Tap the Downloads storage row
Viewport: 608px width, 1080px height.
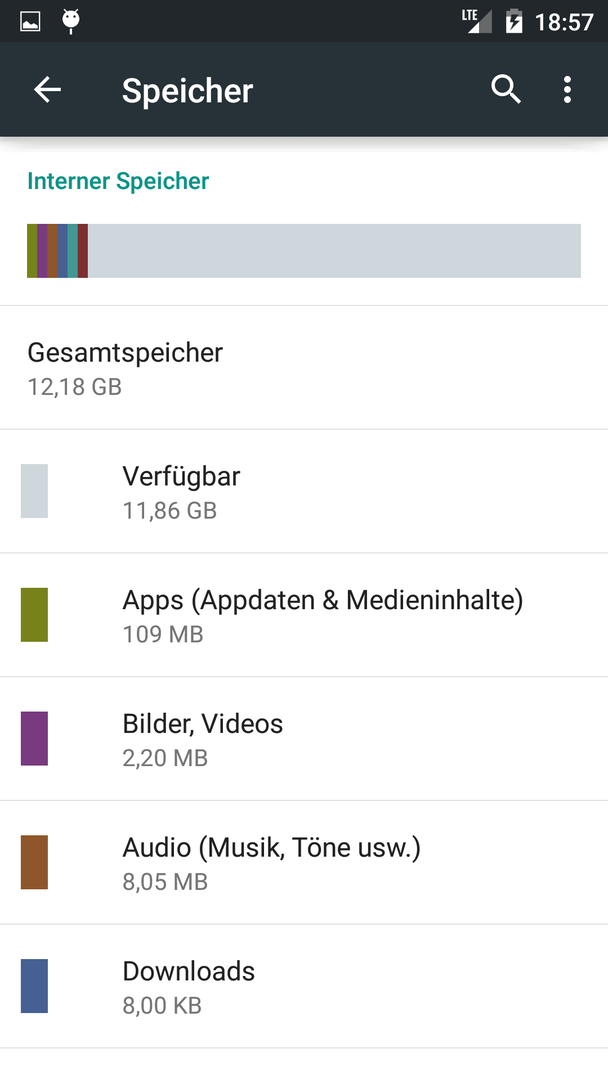tap(304, 986)
